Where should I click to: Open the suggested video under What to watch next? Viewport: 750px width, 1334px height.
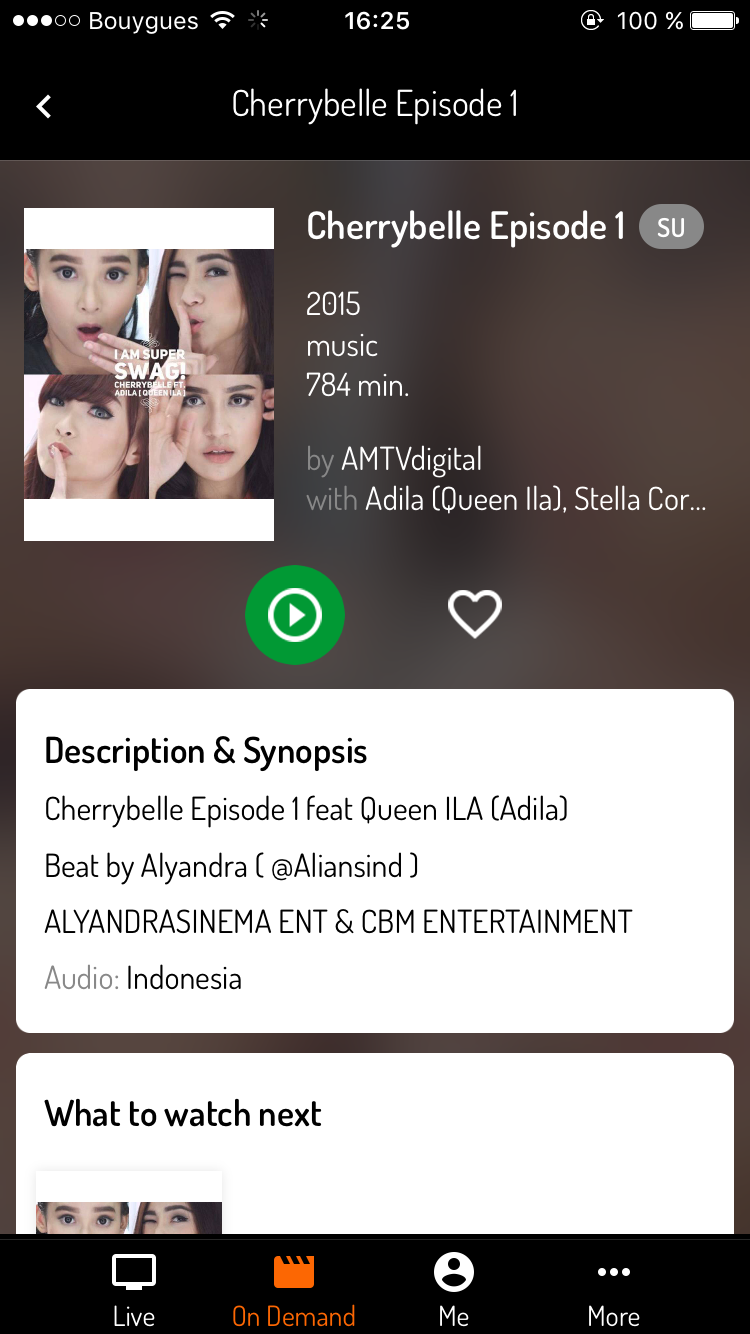click(129, 1204)
